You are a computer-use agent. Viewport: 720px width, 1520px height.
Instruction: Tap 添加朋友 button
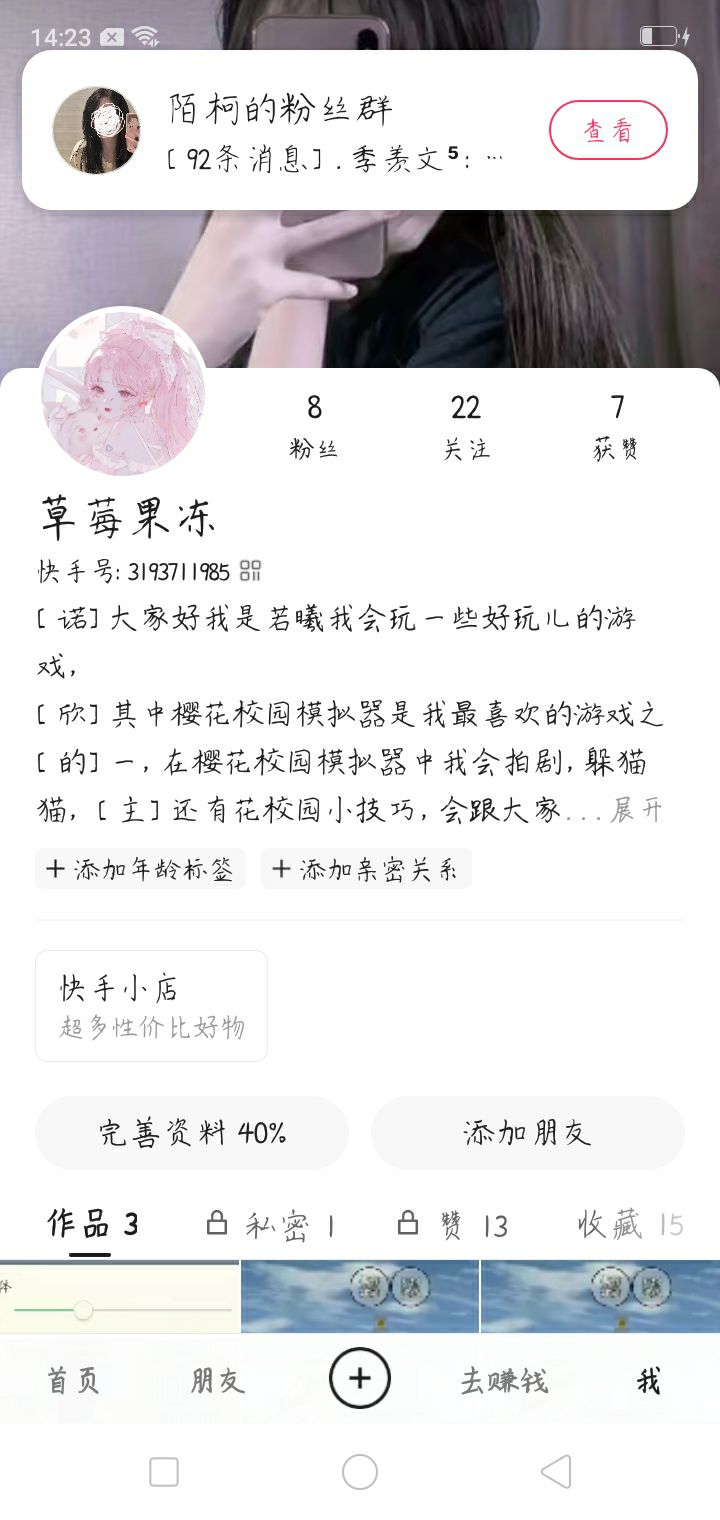pos(528,1133)
